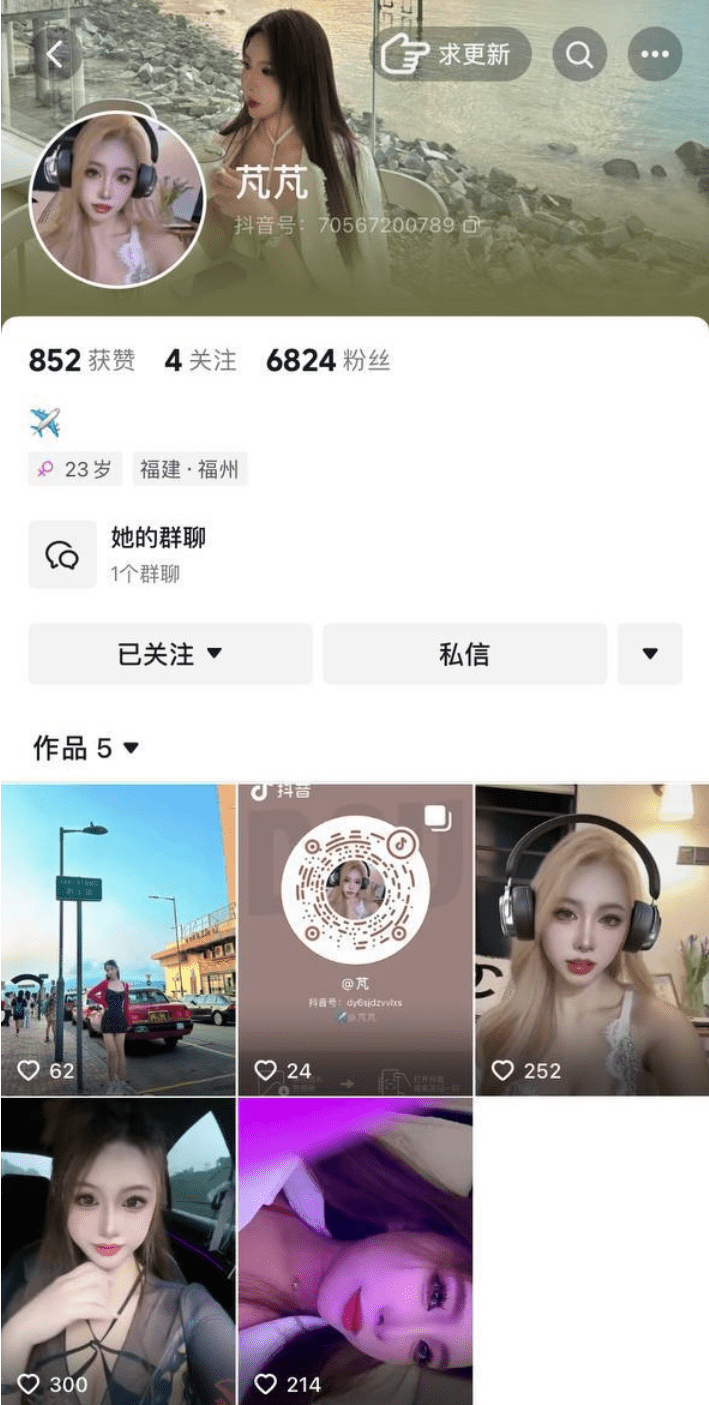This screenshot has width=709, height=1405.
Task: Open the QR code post with 24 likes
Action: click(x=355, y=938)
